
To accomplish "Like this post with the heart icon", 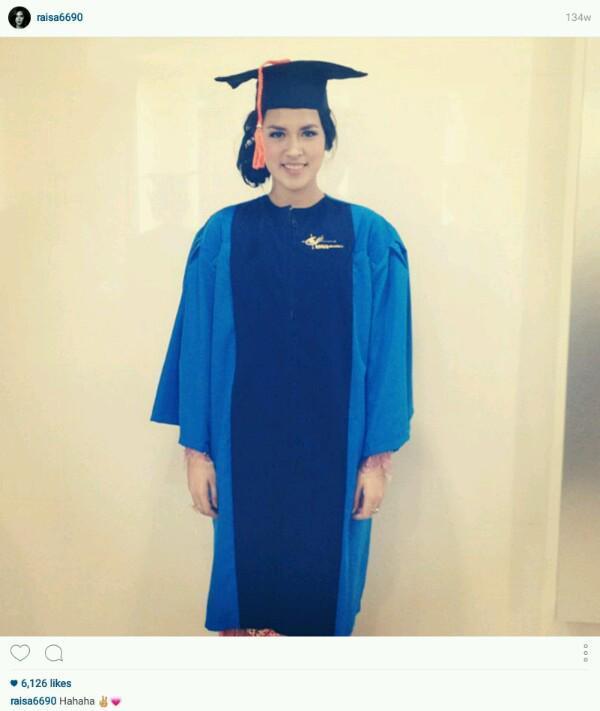I will coord(20,653).
